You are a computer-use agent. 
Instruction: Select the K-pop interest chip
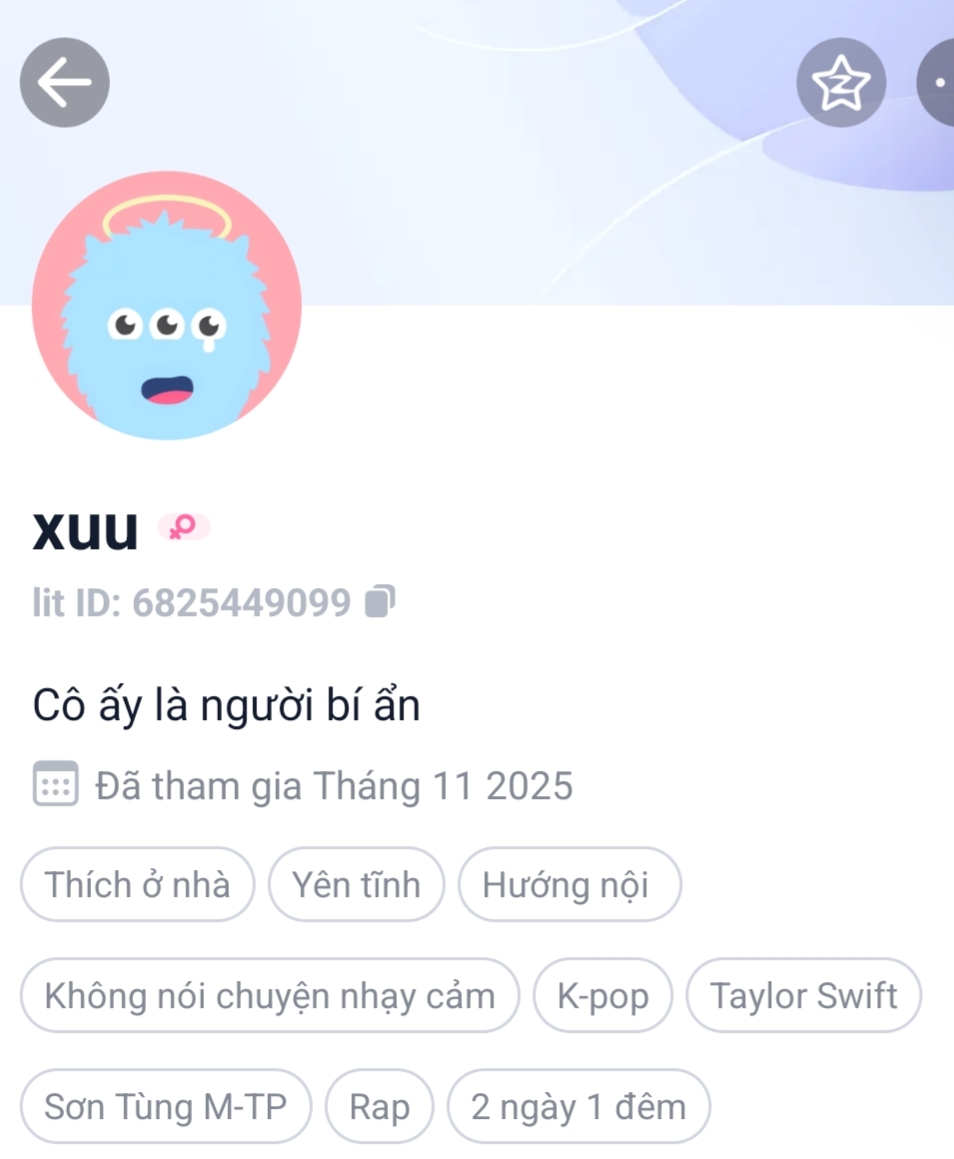pyautogui.click(x=603, y=996)
